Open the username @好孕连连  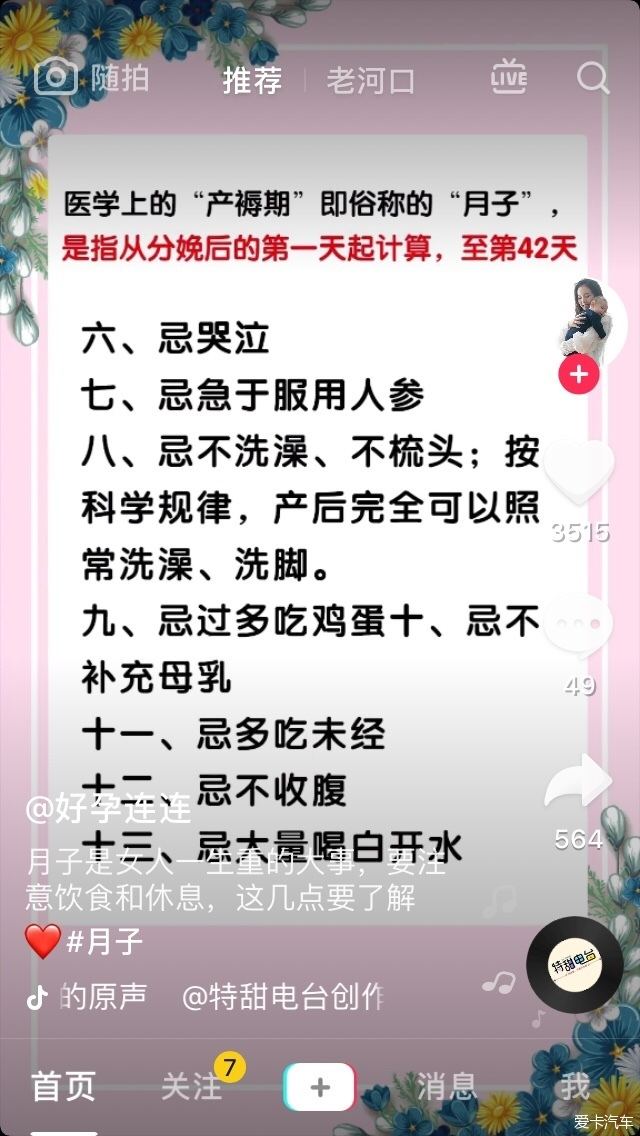(108, 808)
